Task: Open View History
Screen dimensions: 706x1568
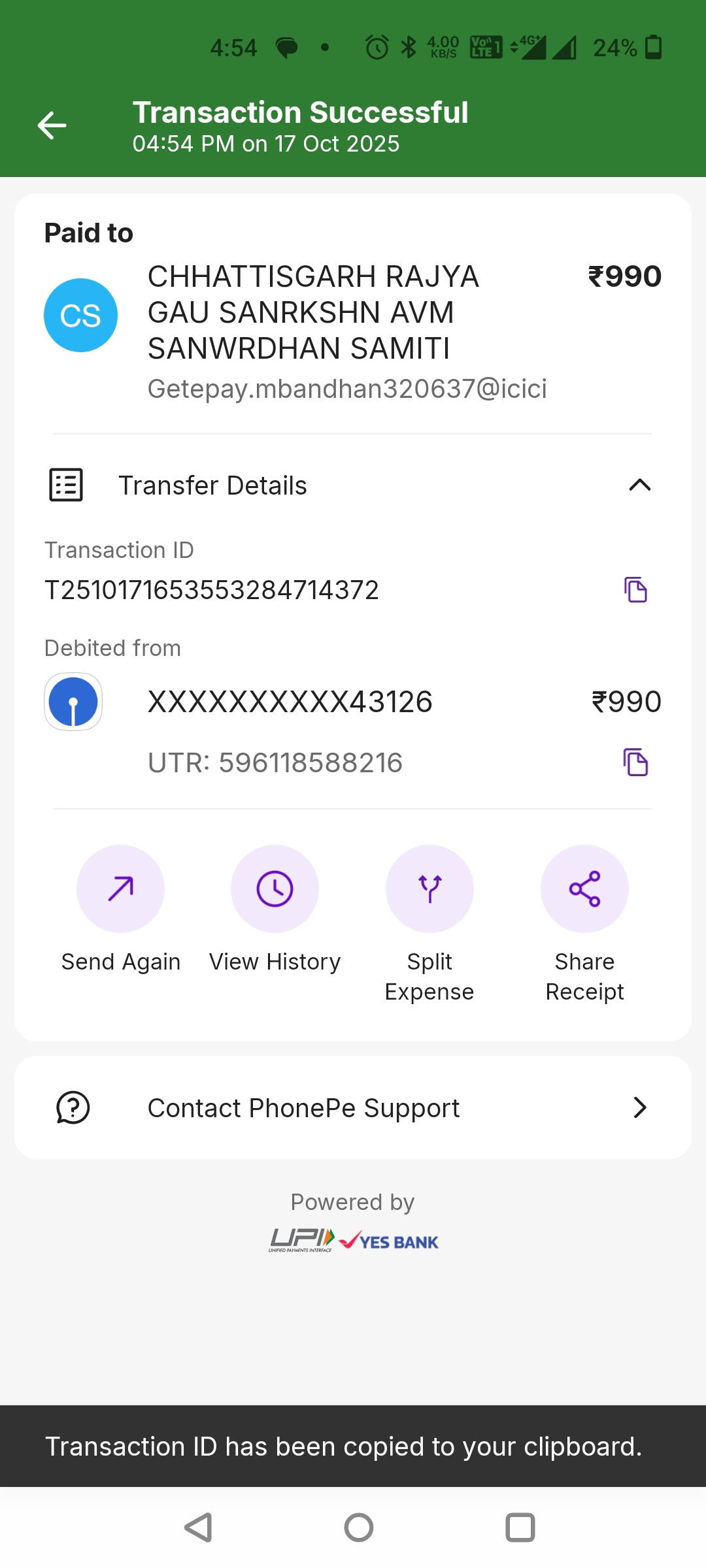Action: coord(275,889)
